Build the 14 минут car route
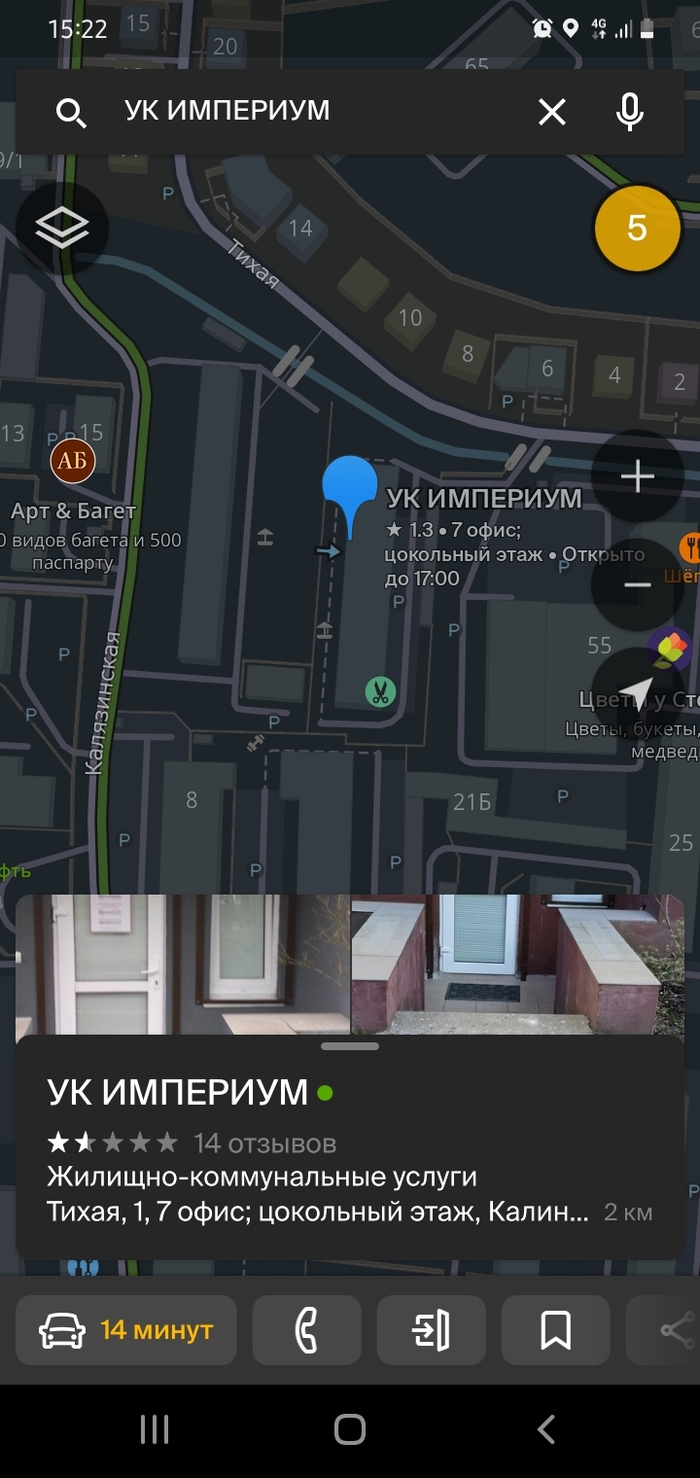Viewport: 700px width, 1478px height. 126,1330
